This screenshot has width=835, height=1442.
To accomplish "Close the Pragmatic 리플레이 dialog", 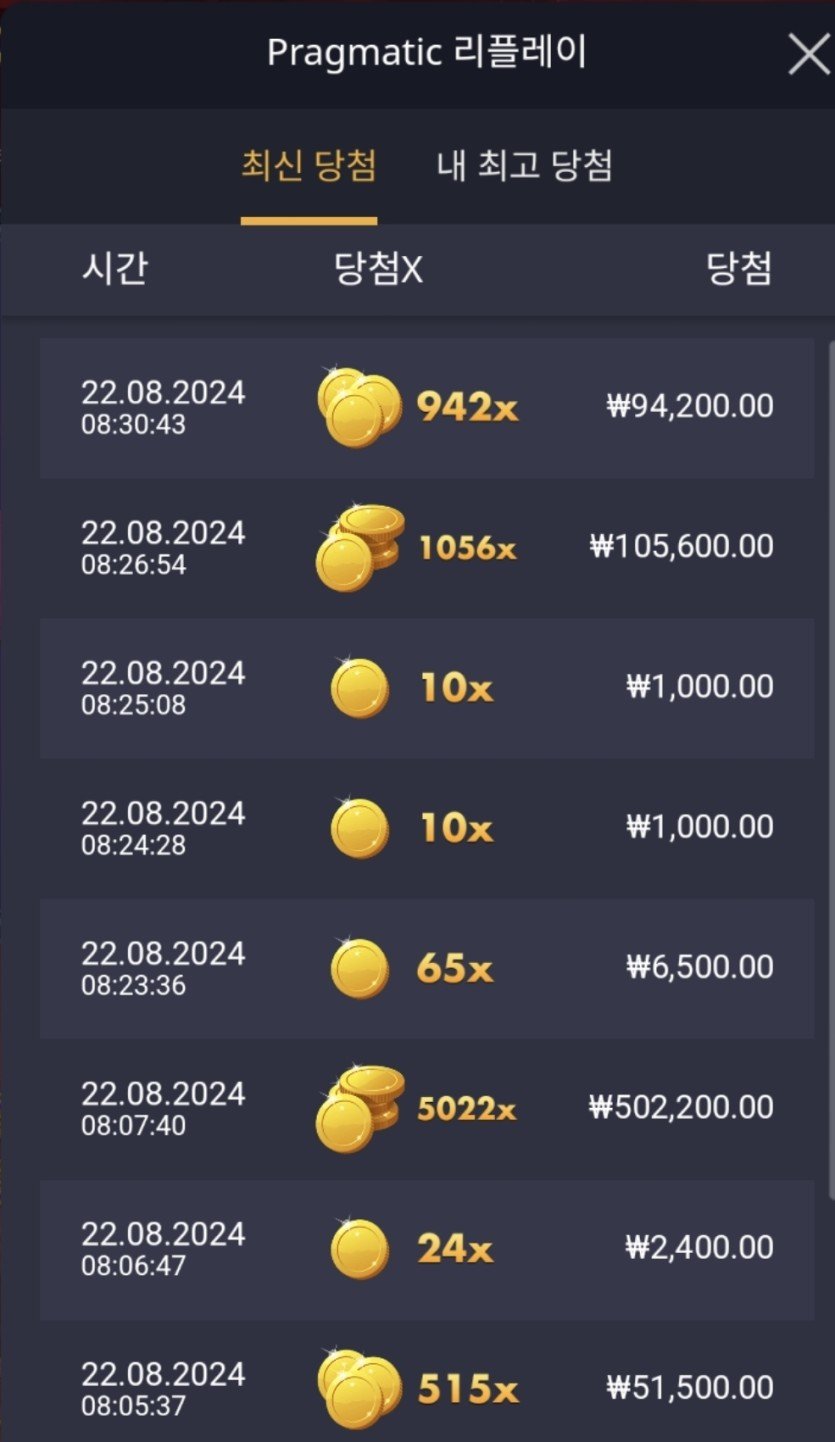I will (808, 55).
